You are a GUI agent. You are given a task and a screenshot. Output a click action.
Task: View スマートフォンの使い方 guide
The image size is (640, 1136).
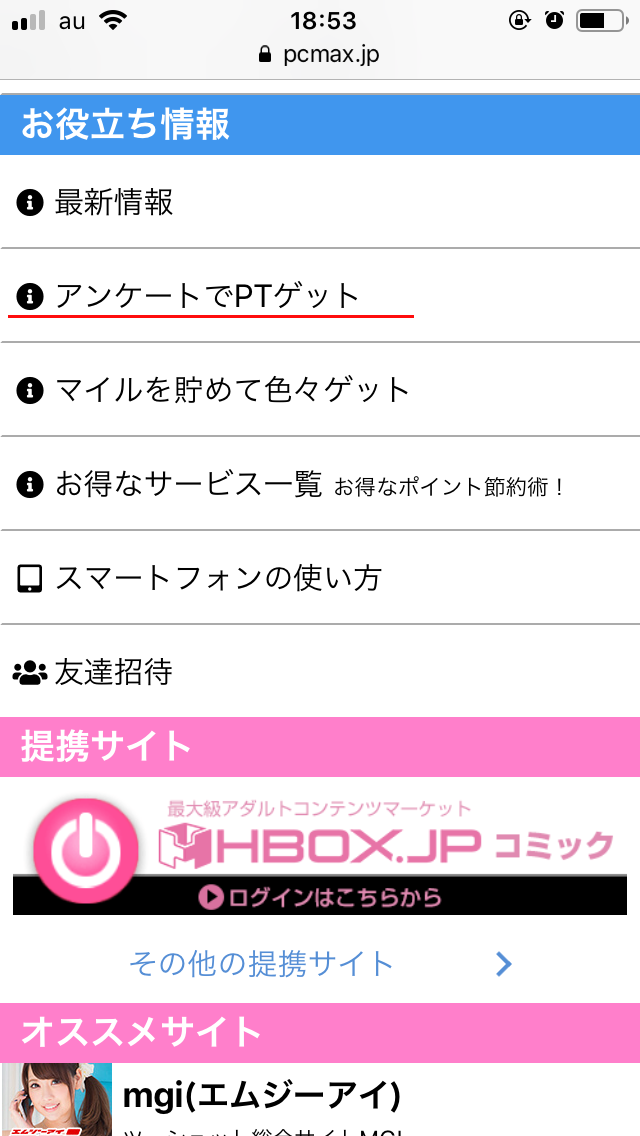[x=218, y=578]
